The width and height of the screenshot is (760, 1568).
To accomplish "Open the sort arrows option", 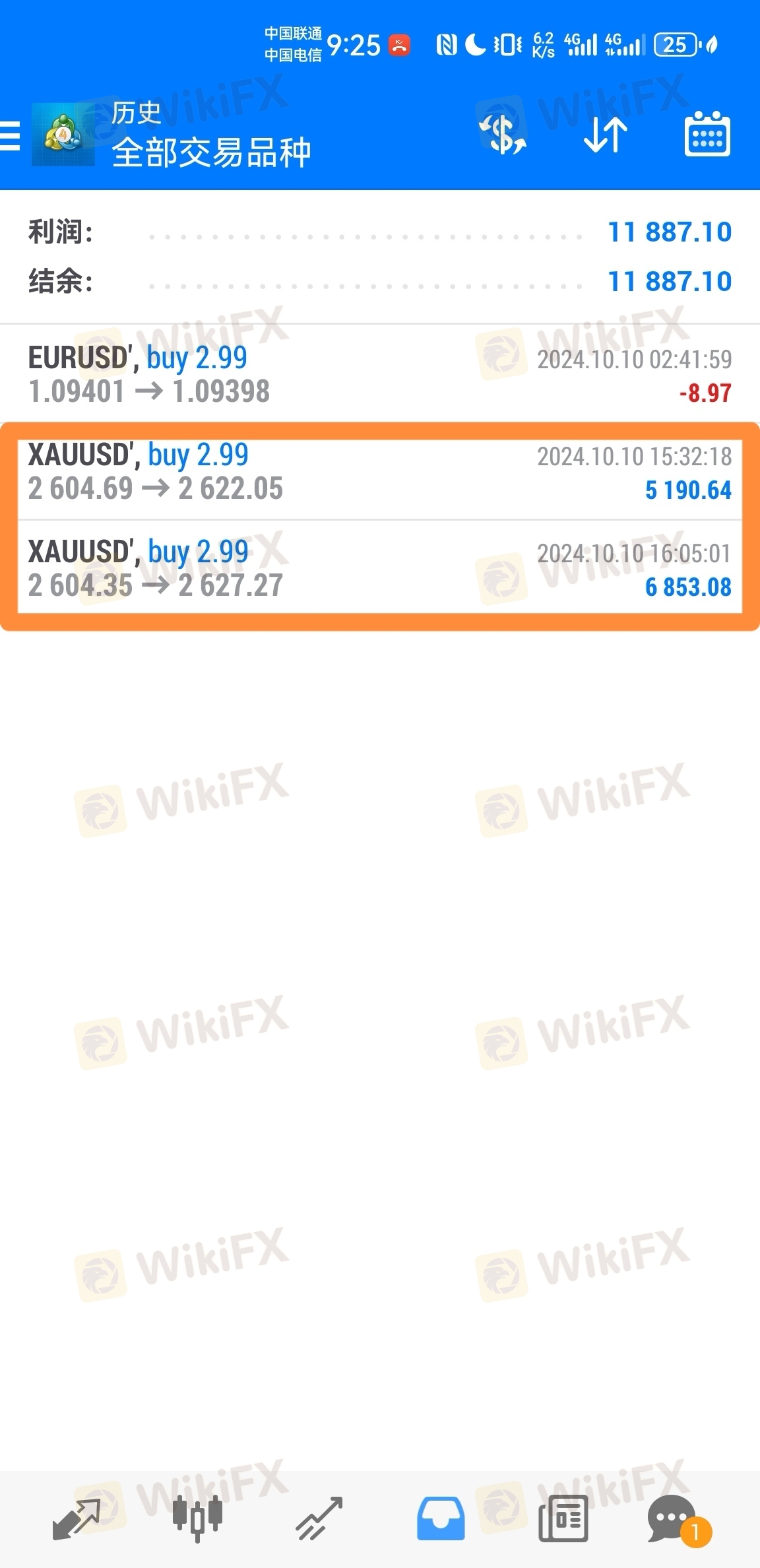I will 606,135.
